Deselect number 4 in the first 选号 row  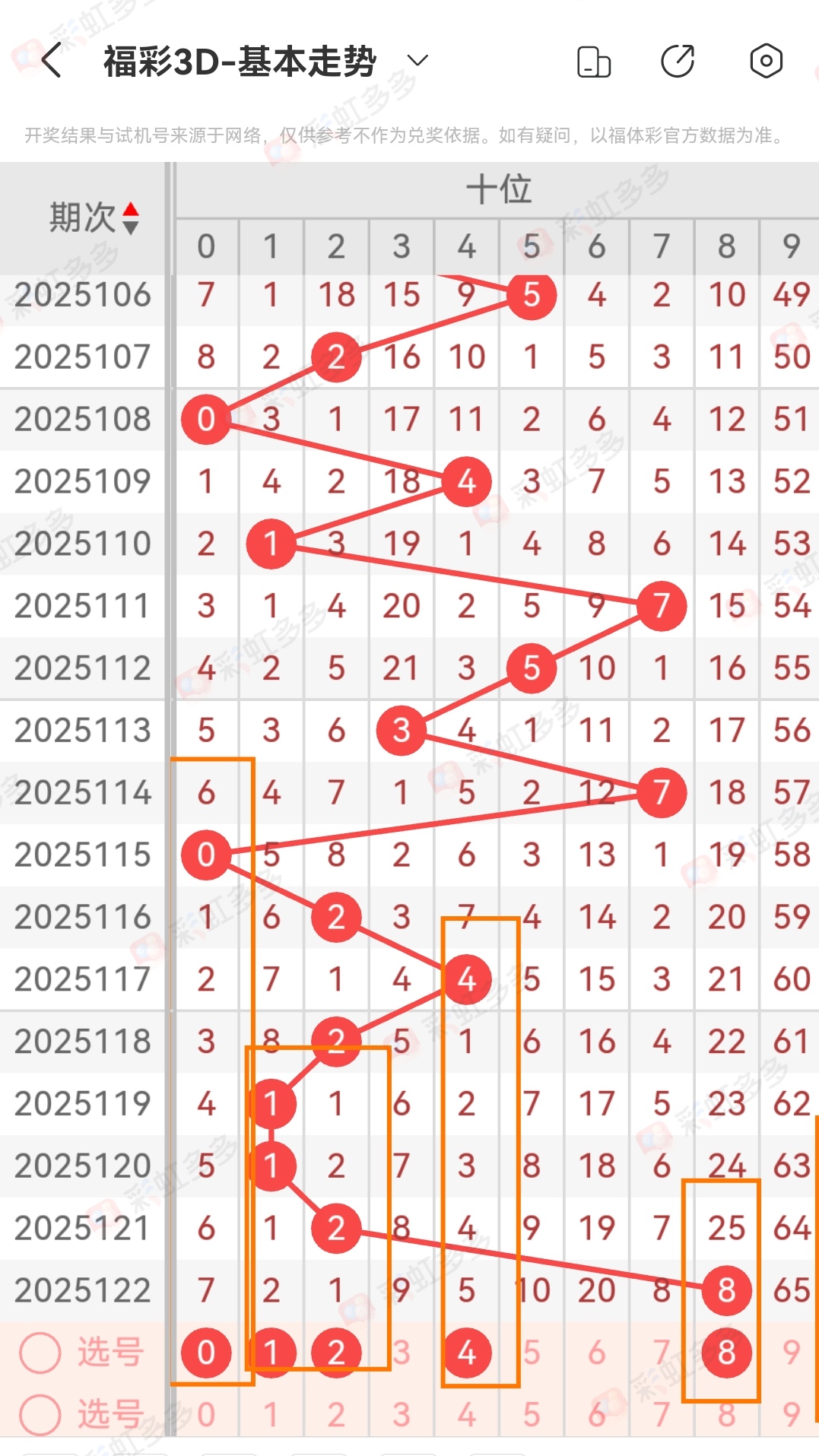(x=466, y=1353)
